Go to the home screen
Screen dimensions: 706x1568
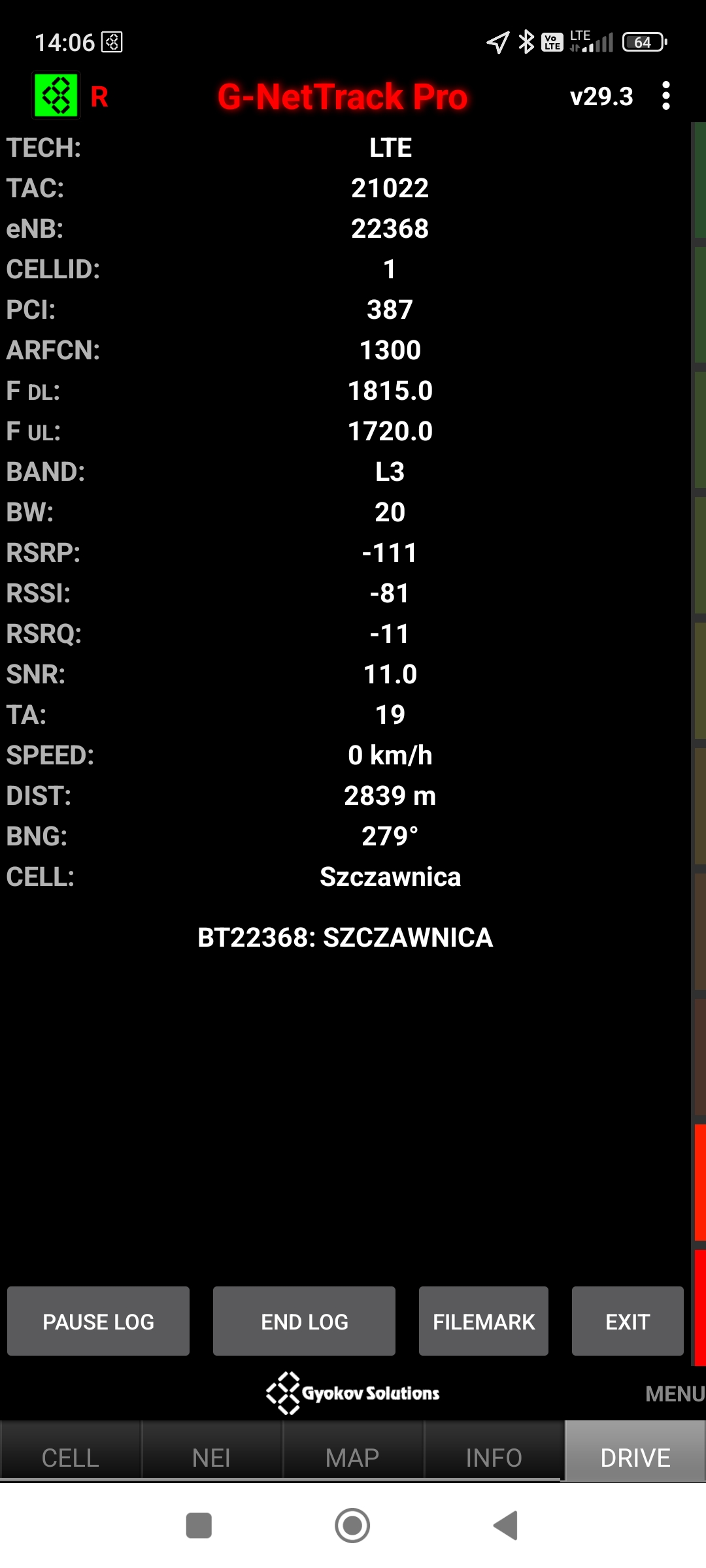pos(352,1526)
